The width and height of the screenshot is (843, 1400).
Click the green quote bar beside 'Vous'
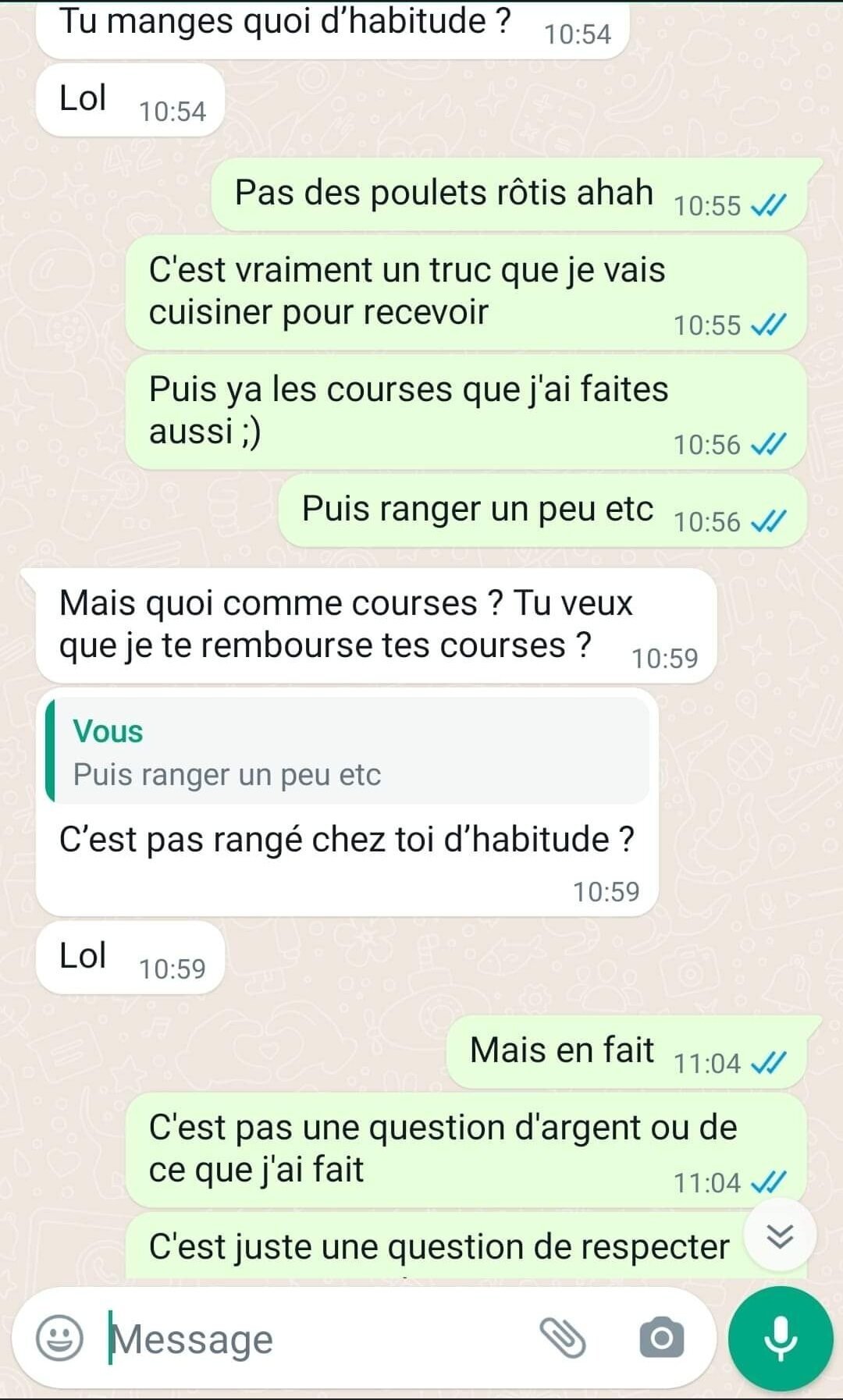coord(52,749)
